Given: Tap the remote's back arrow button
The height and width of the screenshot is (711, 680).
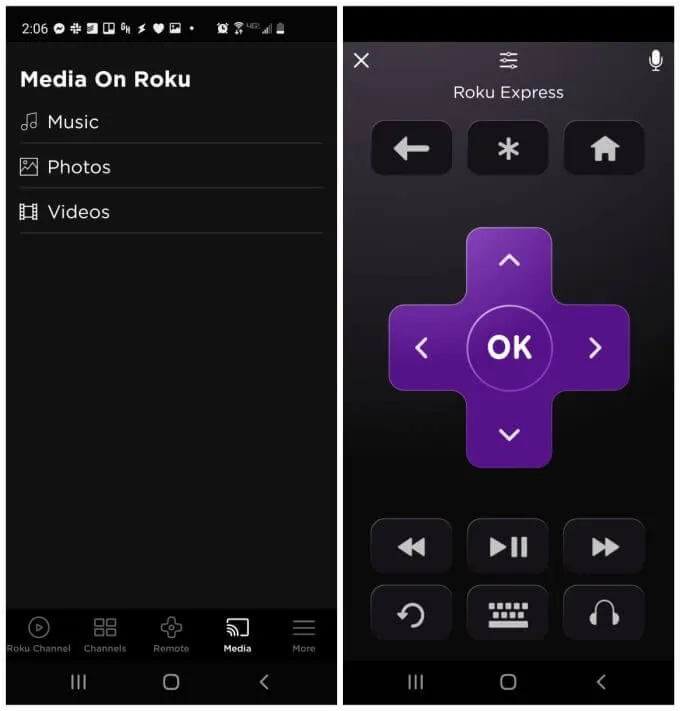Looking at the screenshot, I should [411, 149].
